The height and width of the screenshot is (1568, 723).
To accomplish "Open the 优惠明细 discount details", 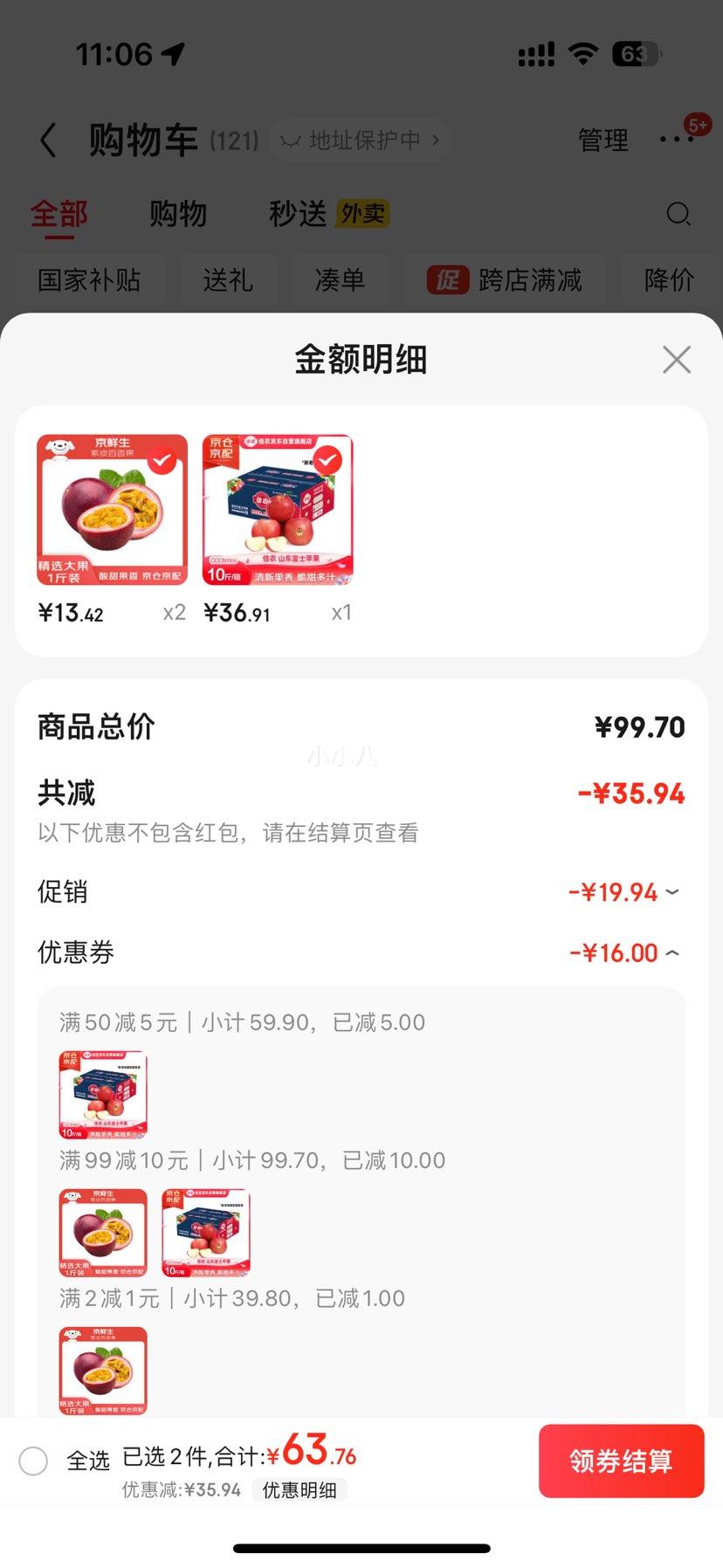I will pos(300,1489).
